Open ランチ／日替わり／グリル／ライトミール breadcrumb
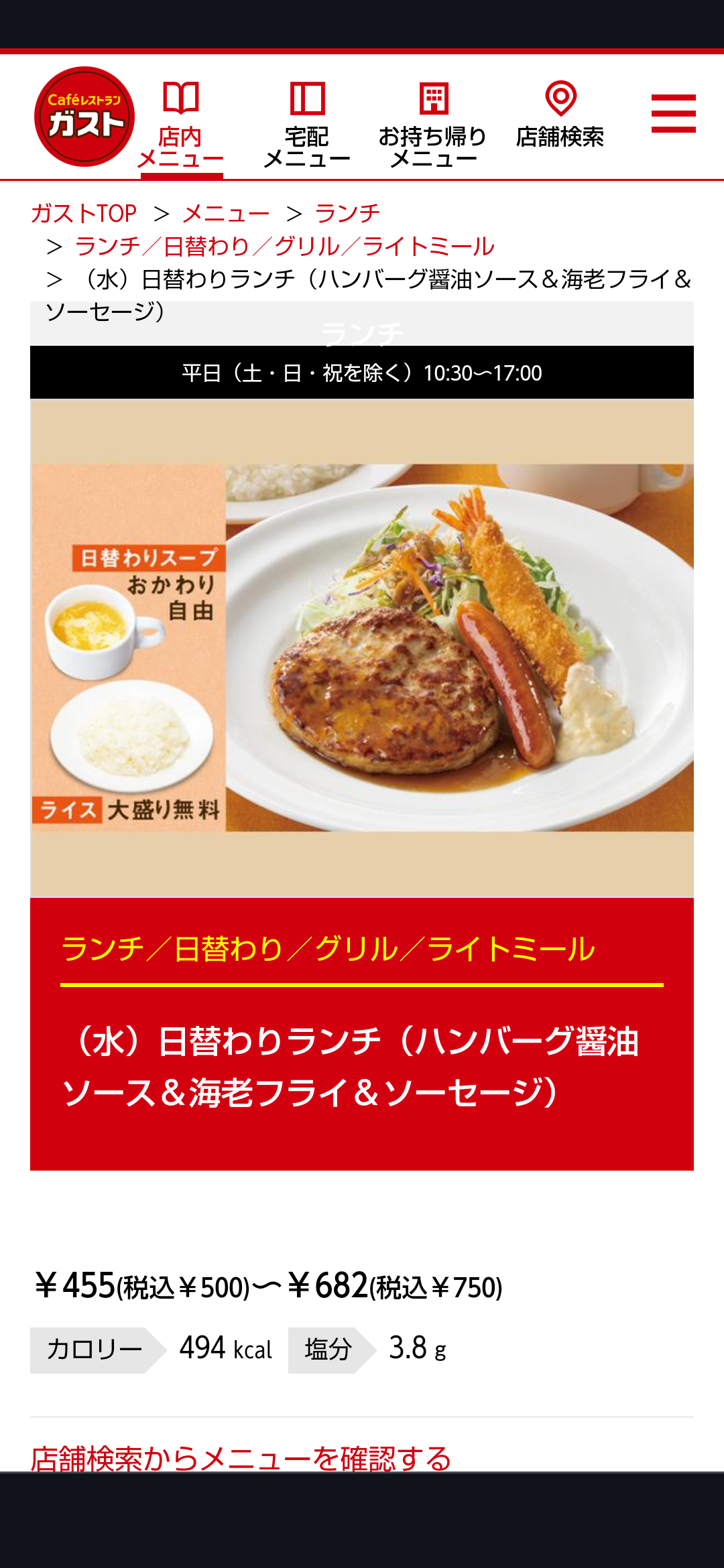 coord(284,247)
